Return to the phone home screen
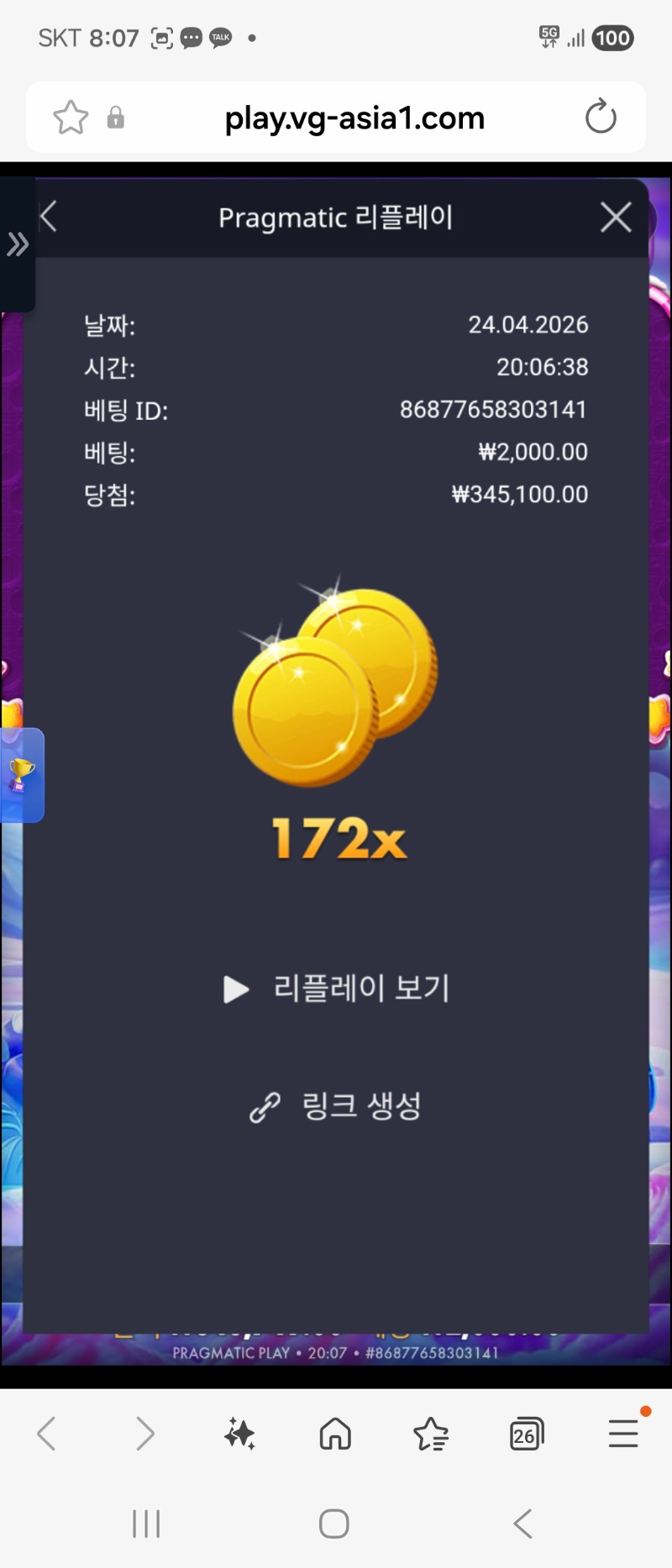This screenshot has height=1568, width=672. 334,1523
